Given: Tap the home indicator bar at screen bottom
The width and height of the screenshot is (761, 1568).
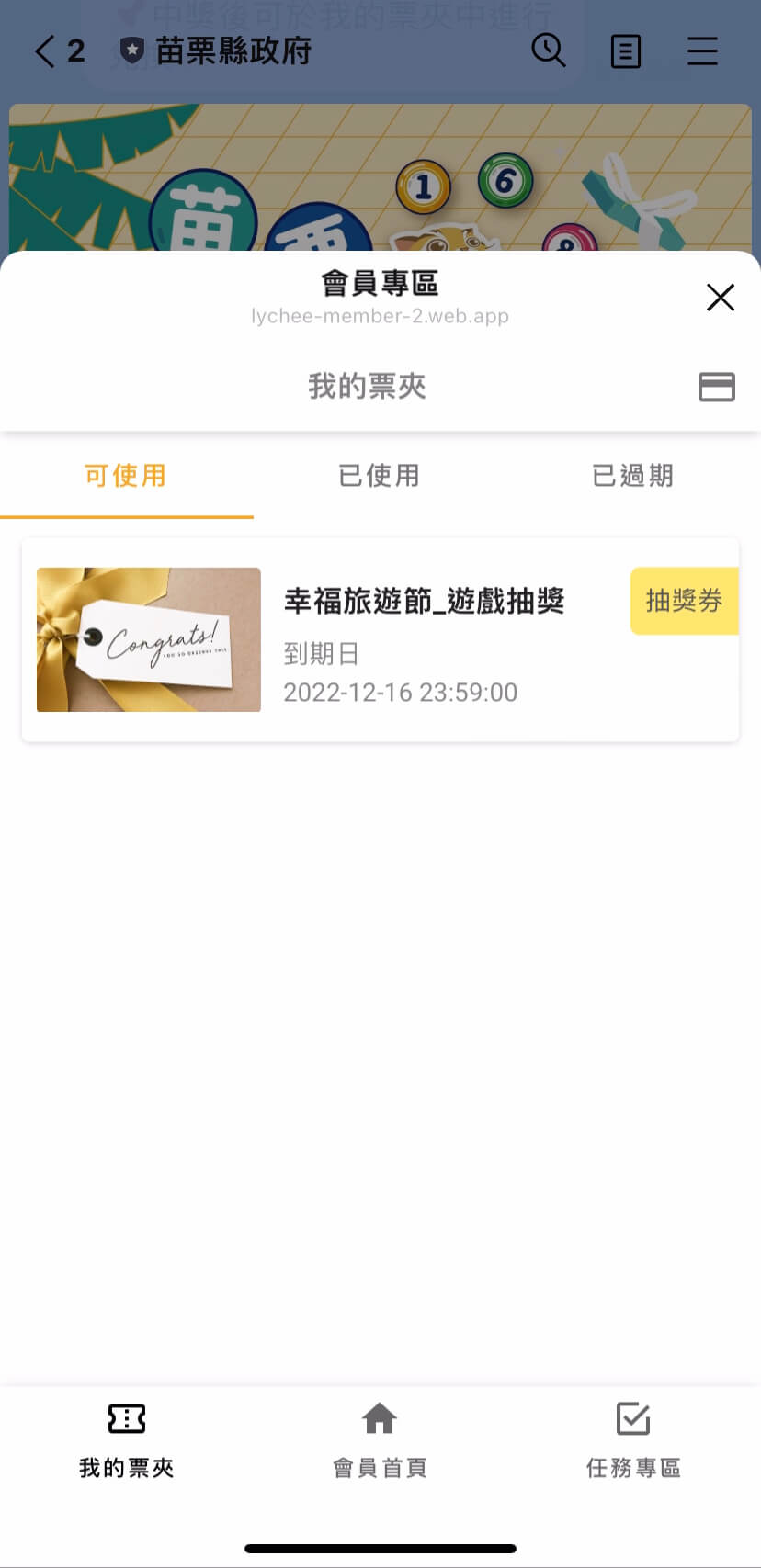Looking at the screenshot, I should [x=380, y=1551].
